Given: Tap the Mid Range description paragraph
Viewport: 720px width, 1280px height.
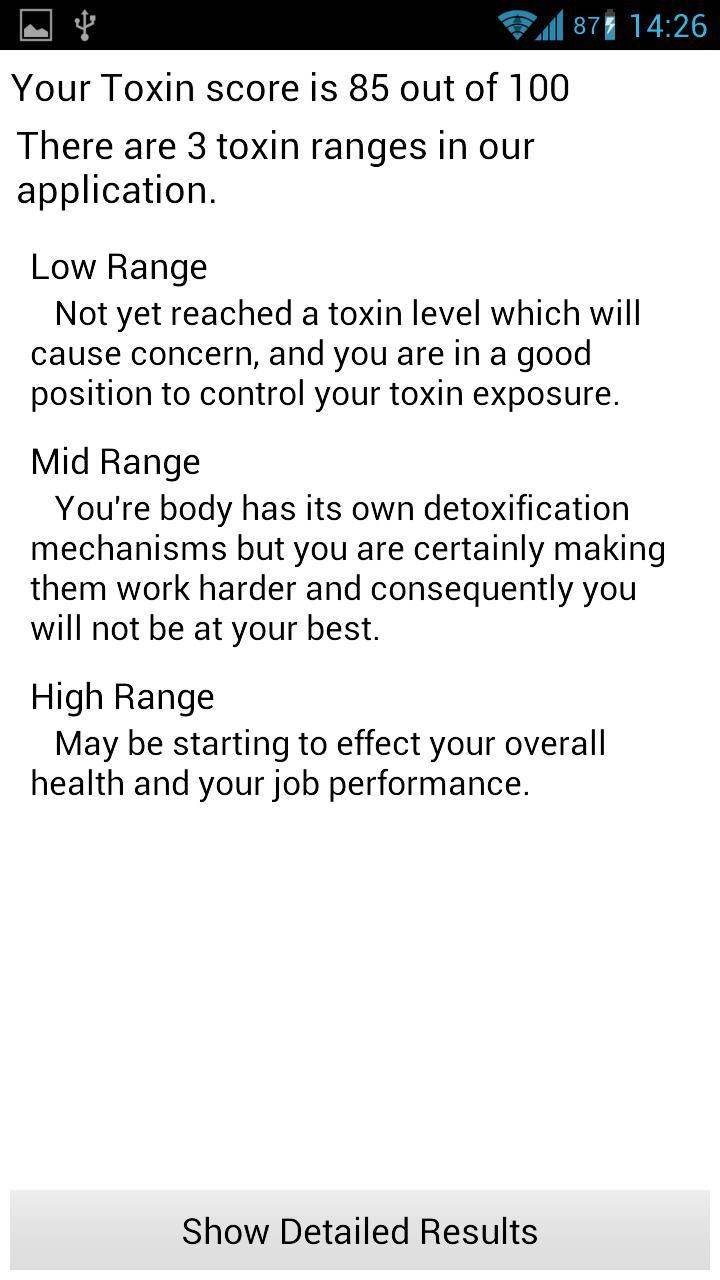Looking at the screenshot, I should (349, 568).
